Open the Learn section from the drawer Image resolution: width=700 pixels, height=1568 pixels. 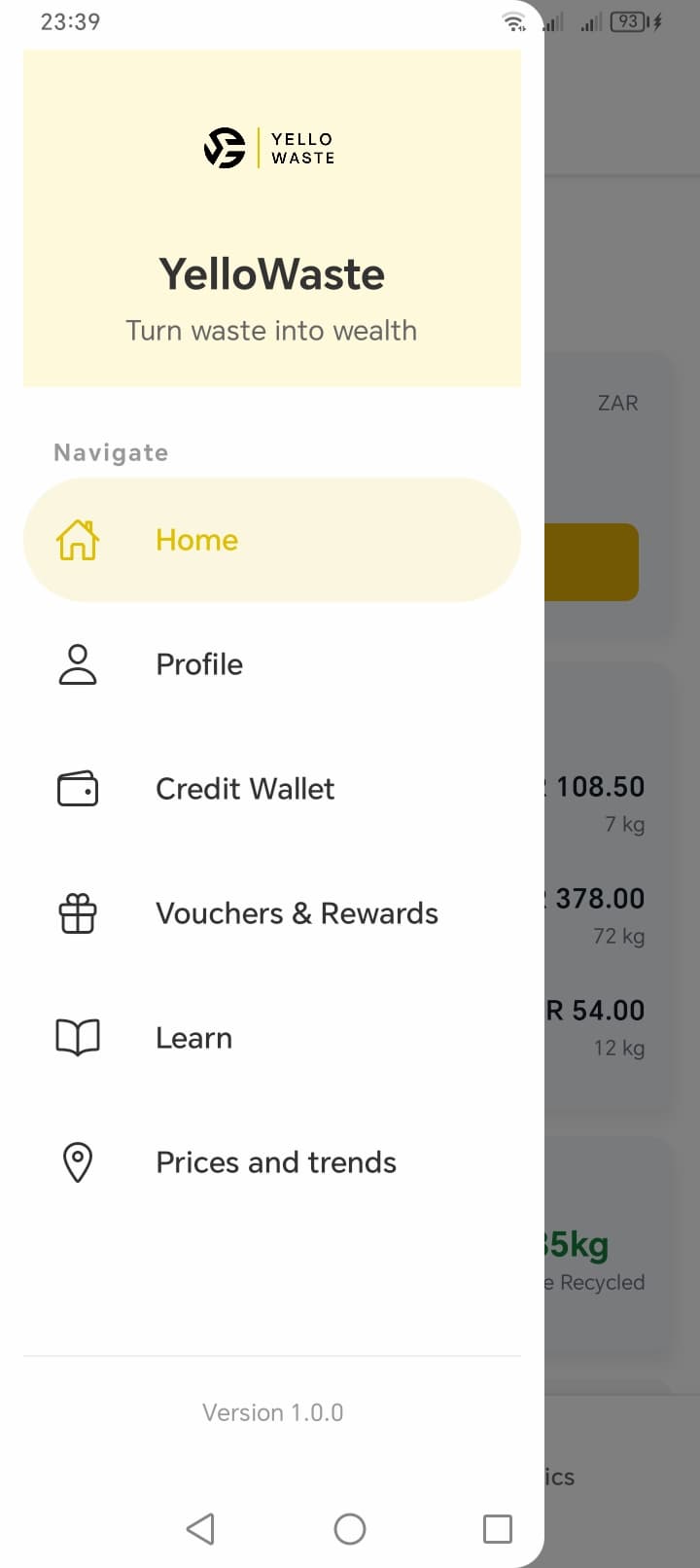(193, 1037)
